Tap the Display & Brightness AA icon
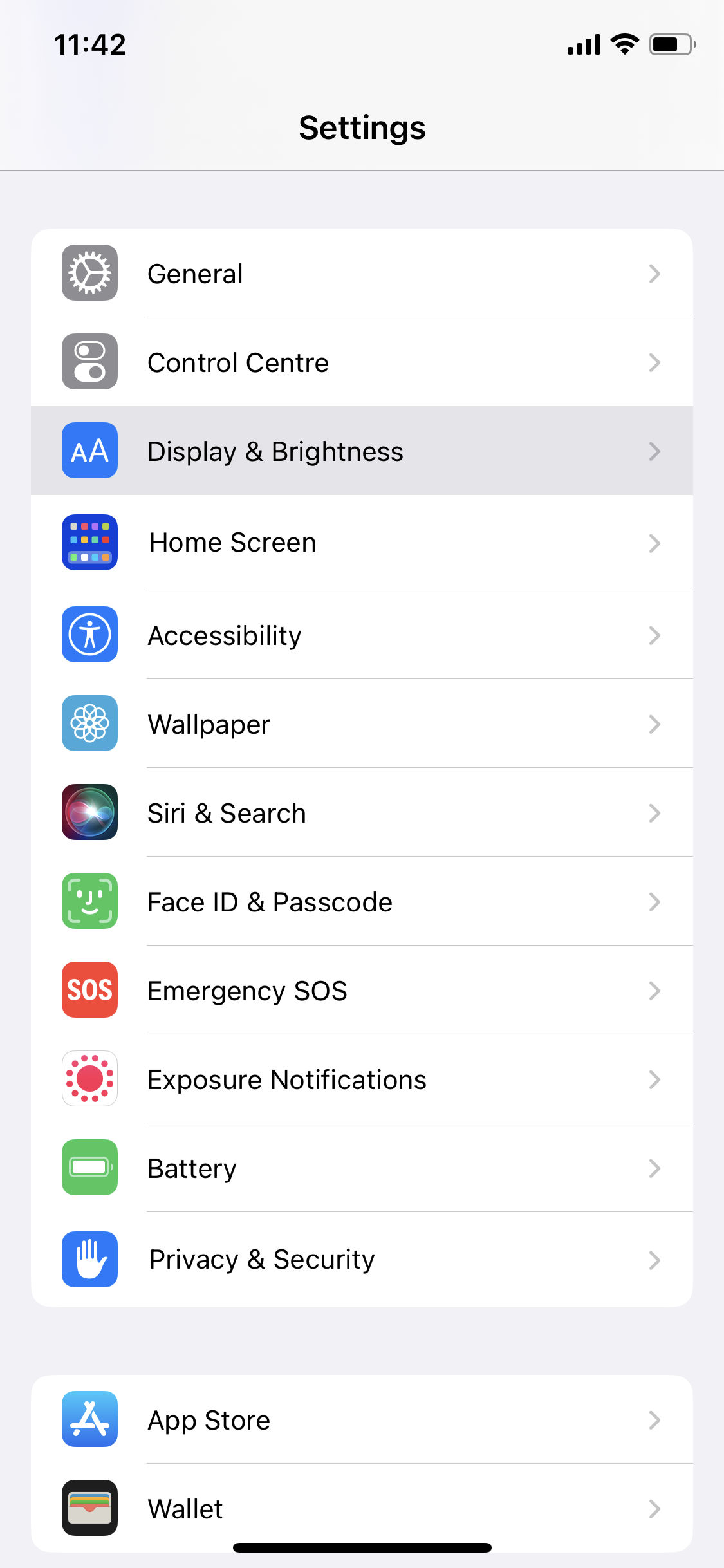Screen dimensions: 724x1568 pos(89,451)
